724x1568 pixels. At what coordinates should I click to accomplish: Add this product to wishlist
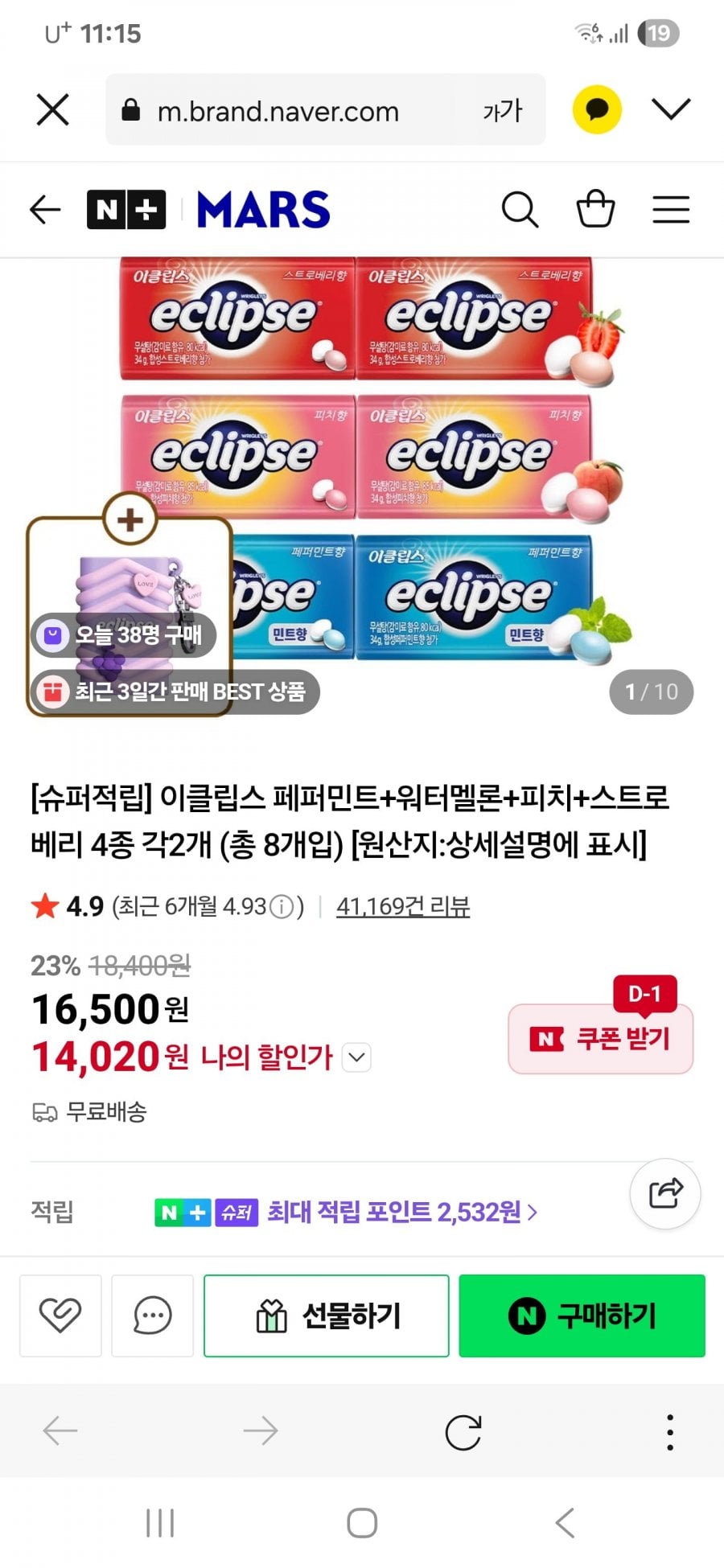[x=60, y=1316]
